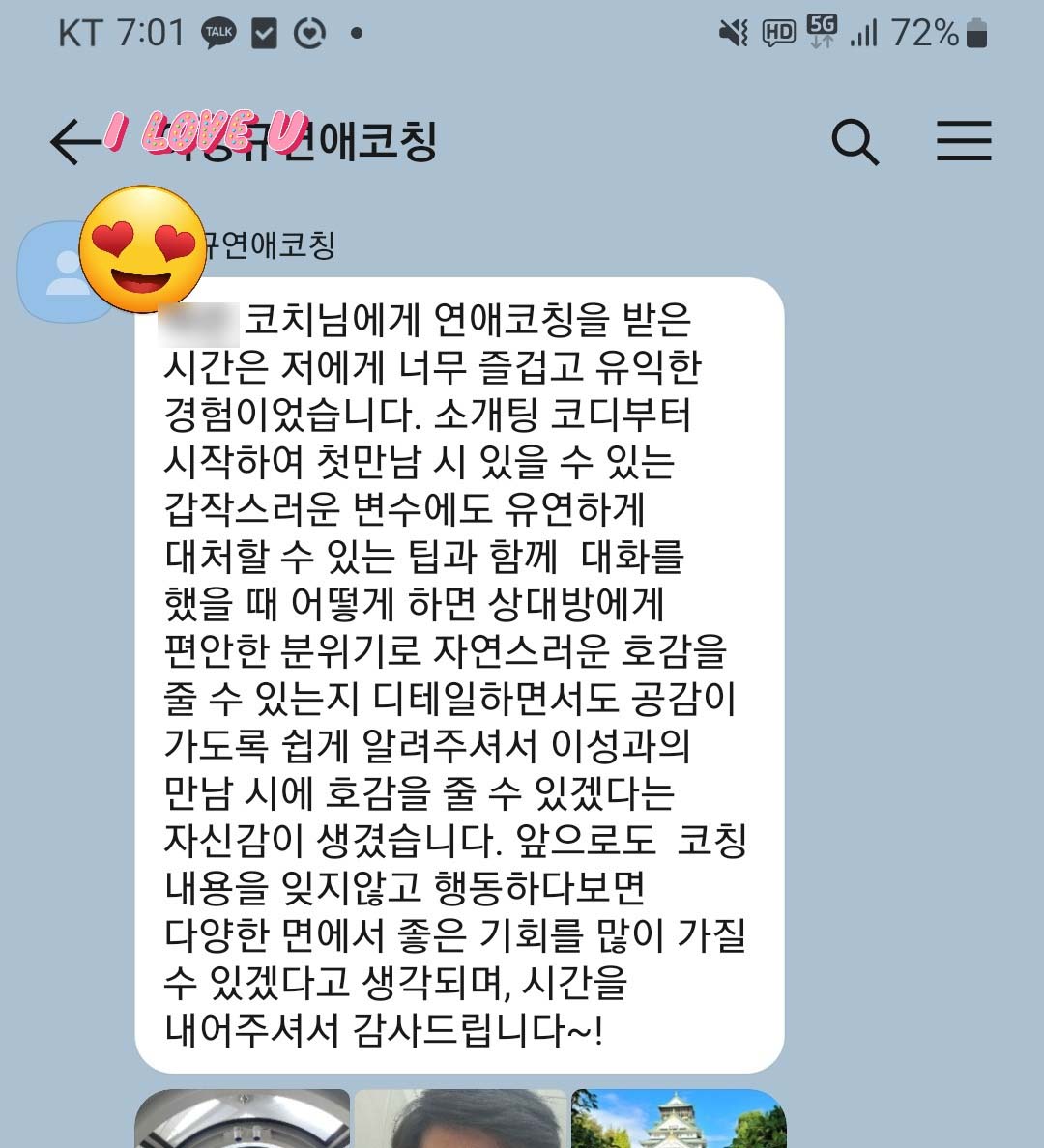Open the castle photo thumbnail
Viewport: 1044px width, 1148px height.
679,1119
